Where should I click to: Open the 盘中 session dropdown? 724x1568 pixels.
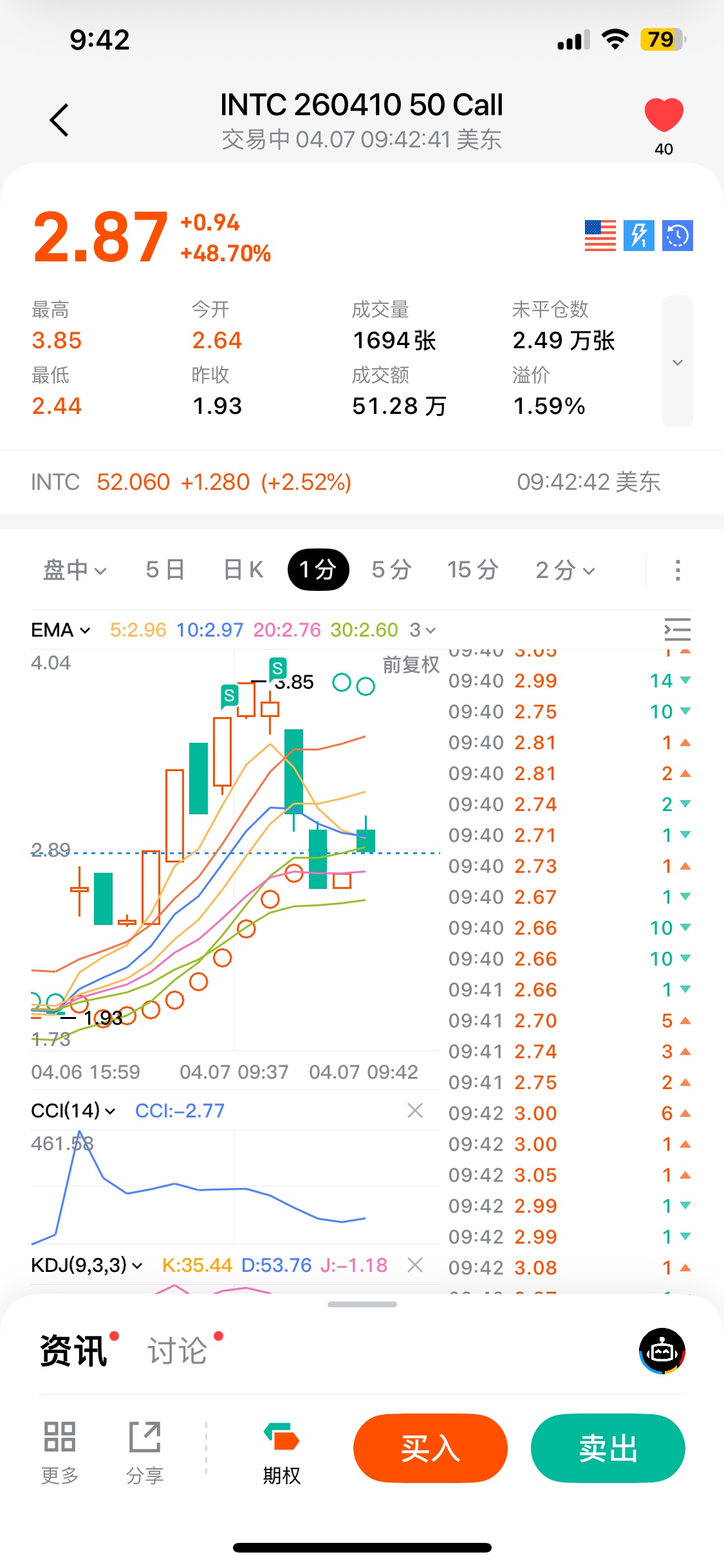tap(74, 570)
